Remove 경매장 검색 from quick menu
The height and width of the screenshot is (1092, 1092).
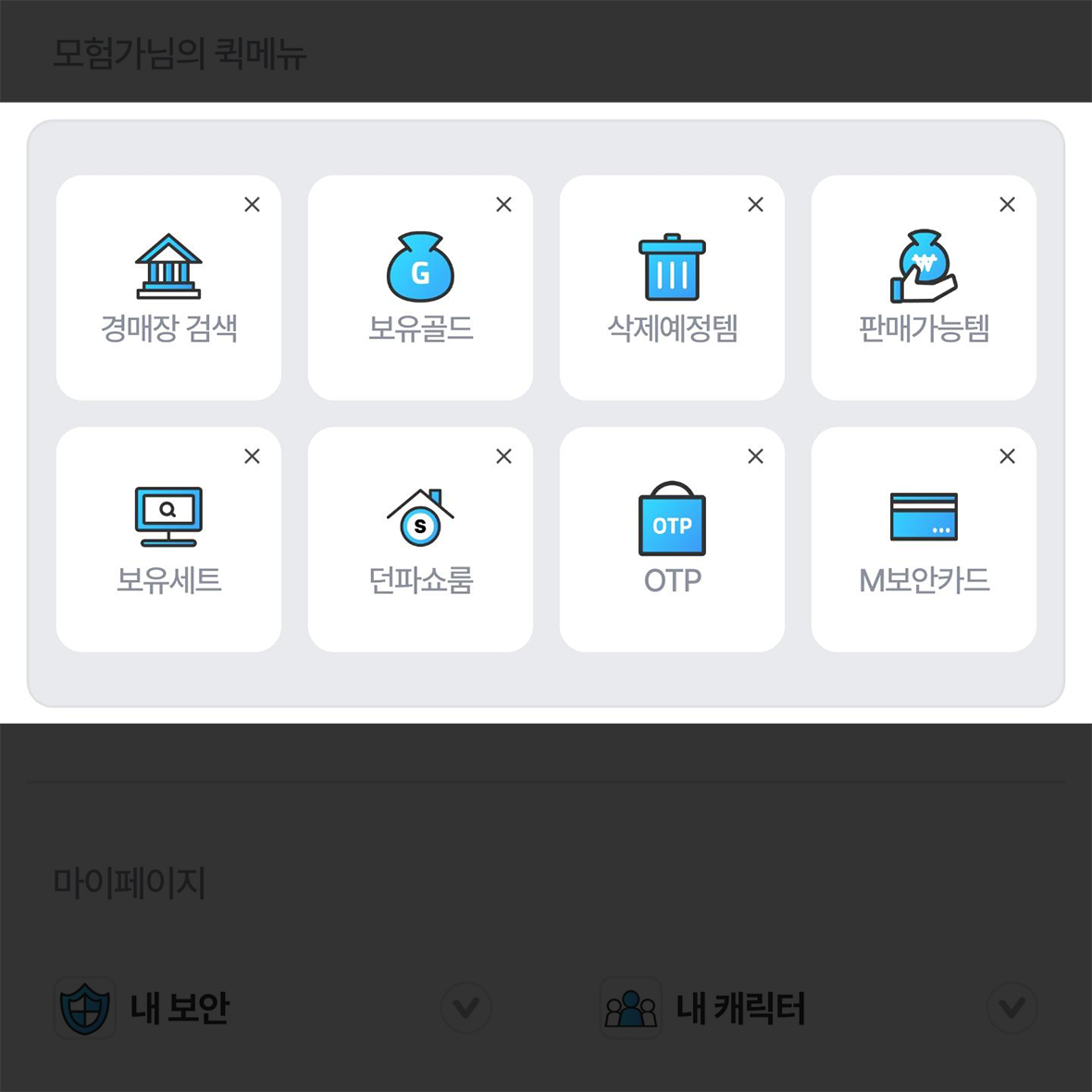252,205
